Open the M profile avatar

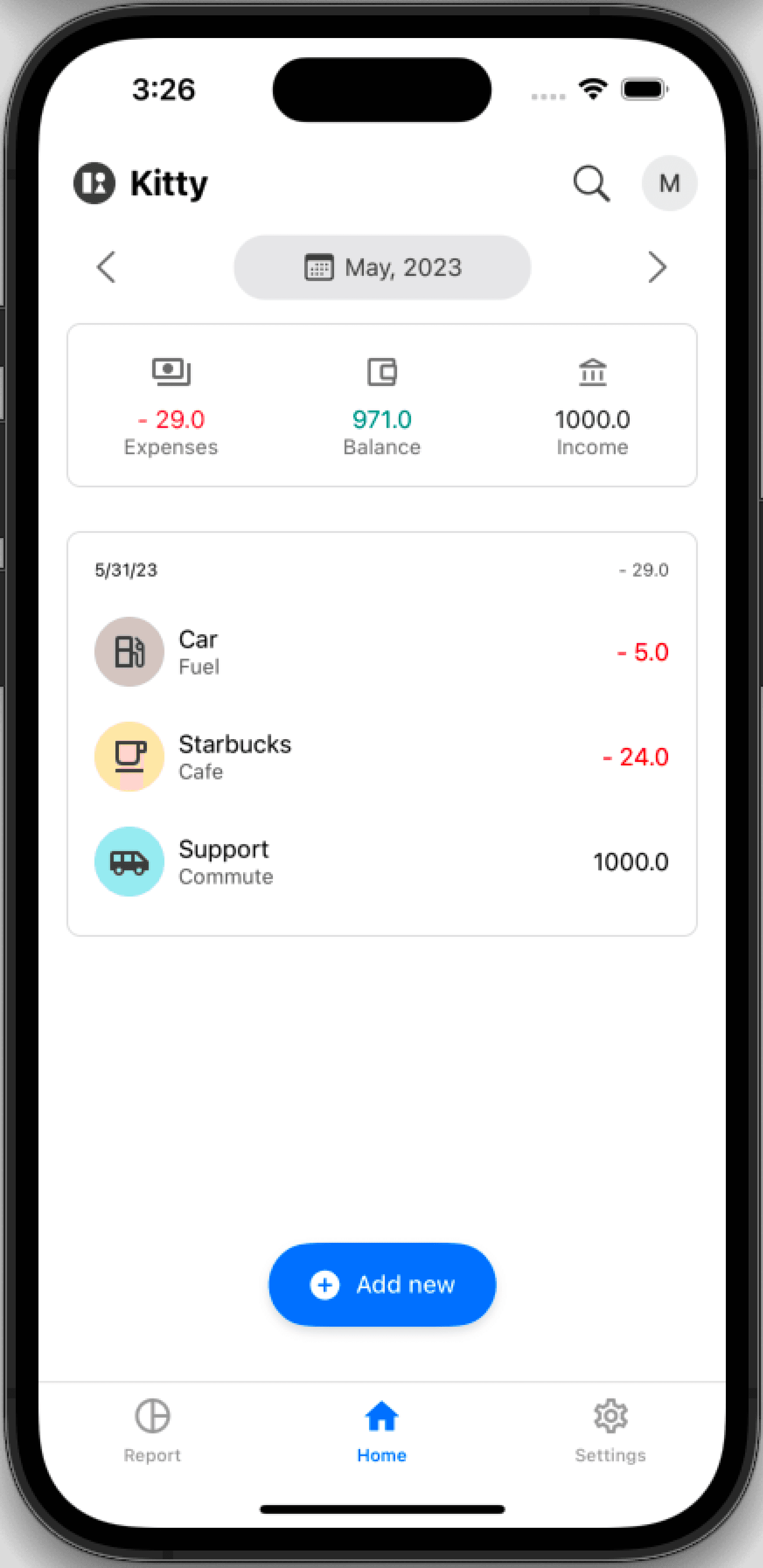point(669,183)
